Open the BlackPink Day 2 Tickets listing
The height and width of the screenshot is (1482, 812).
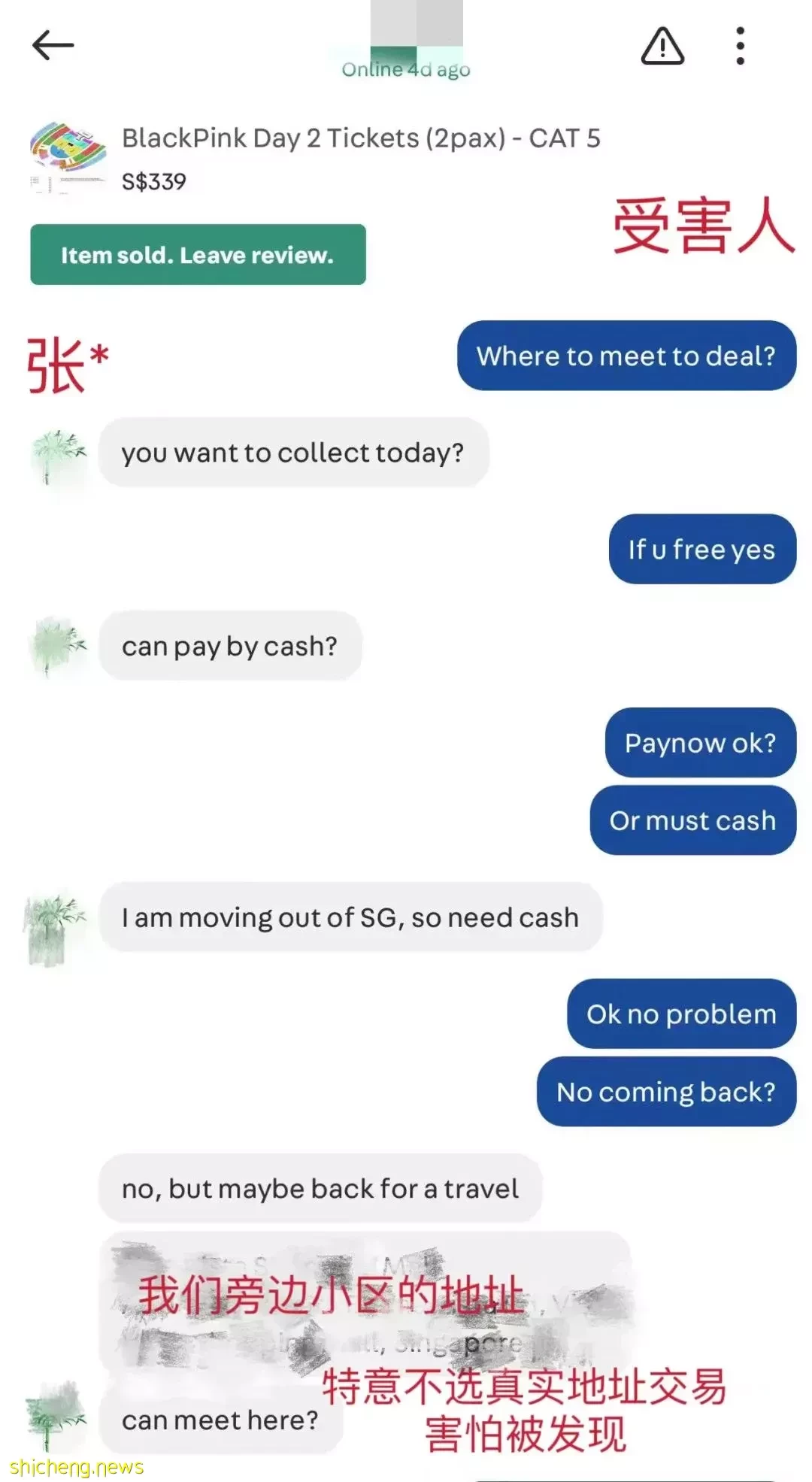(x=361, y=138)
